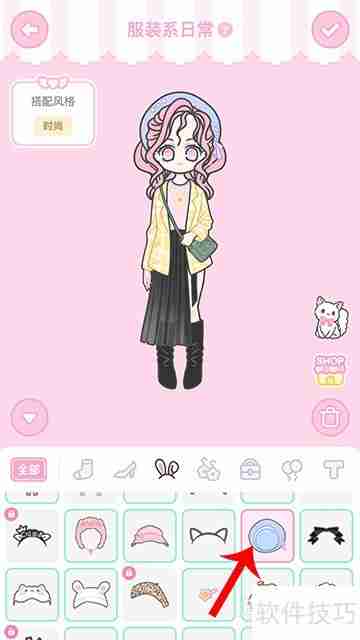Open the bunny ears headwear category

(x=167, y=469)
